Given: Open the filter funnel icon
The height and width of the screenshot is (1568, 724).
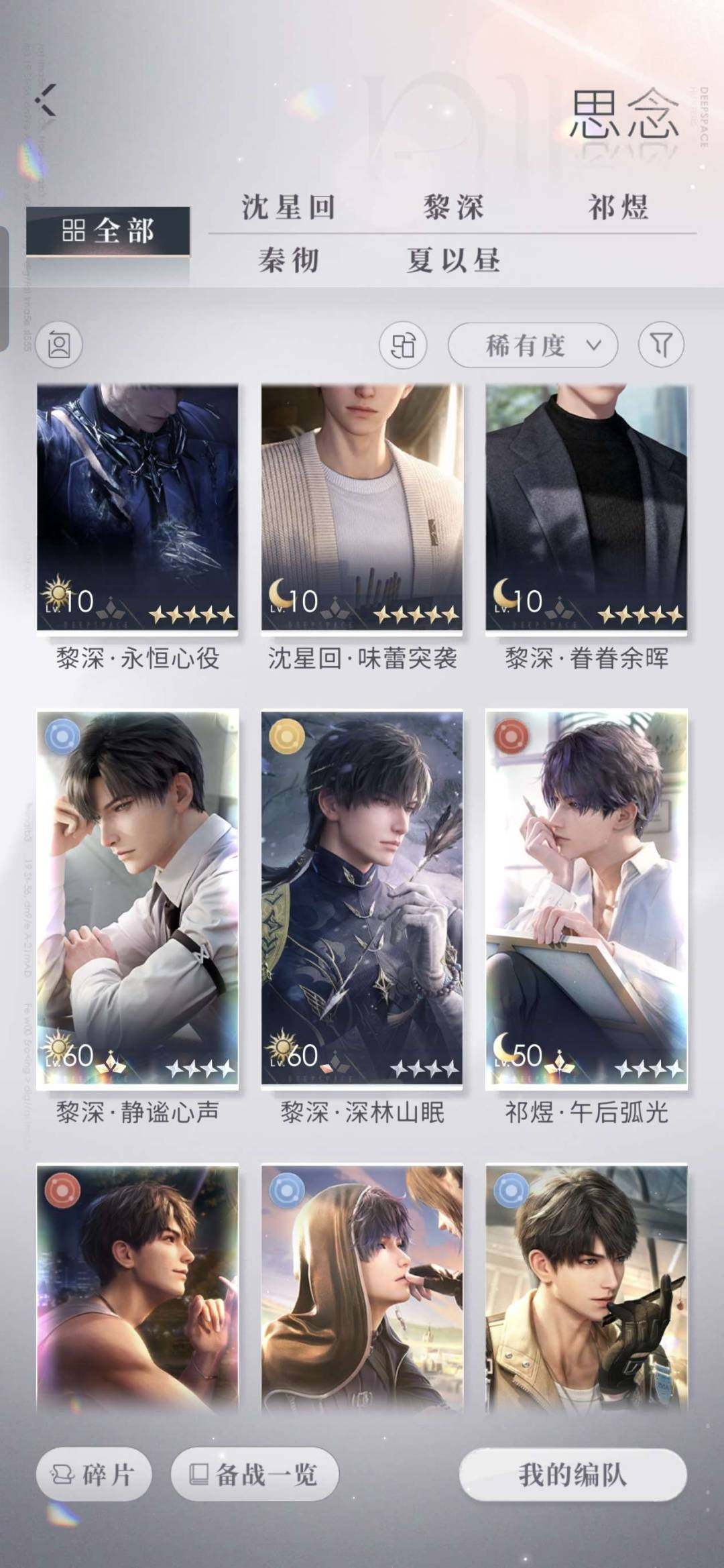Looking at the screenshot, I should (x=660, y=345).
